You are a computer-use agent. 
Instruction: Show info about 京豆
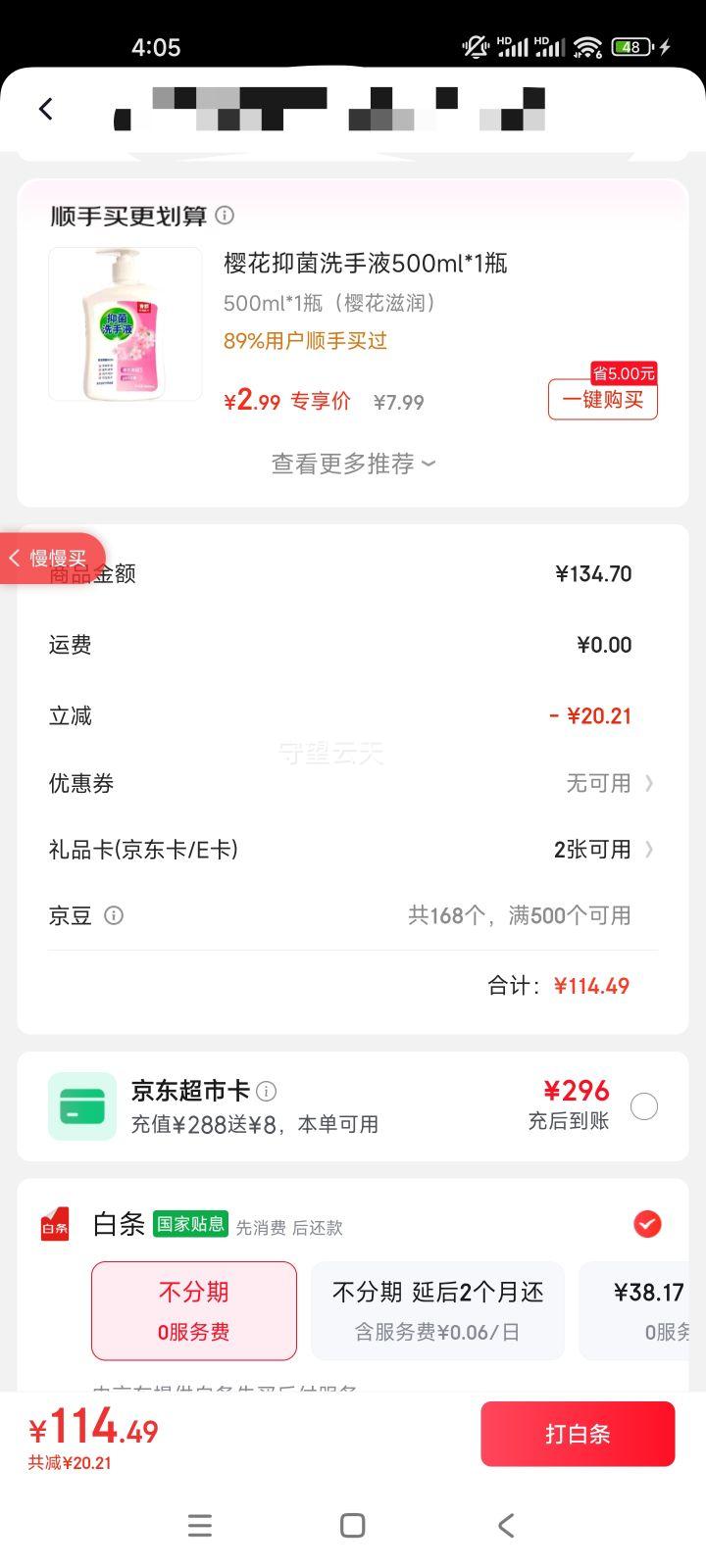point(114,916)
